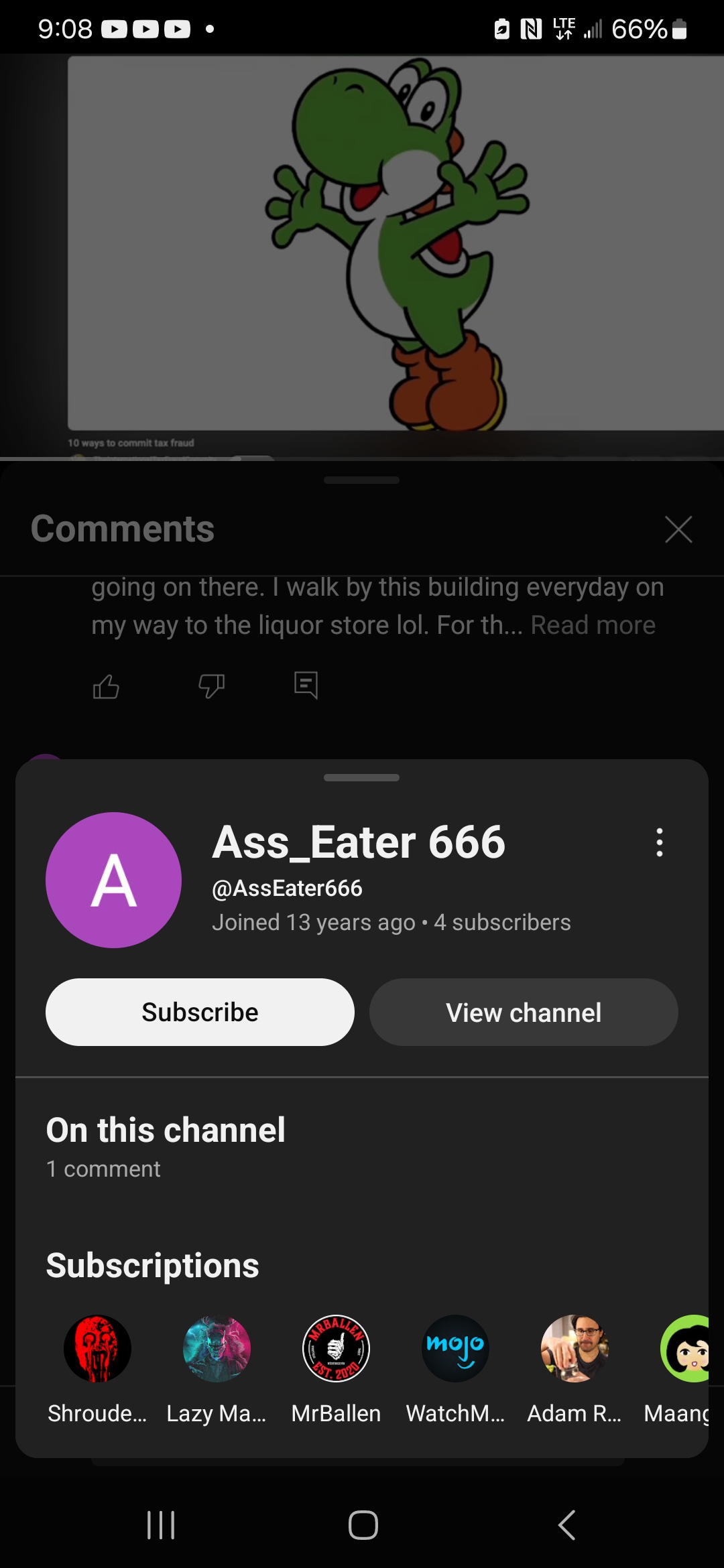This screenshot has height=1568, width=724.
Task: Like the comment about the liquor store
Action: coord(106,686)
